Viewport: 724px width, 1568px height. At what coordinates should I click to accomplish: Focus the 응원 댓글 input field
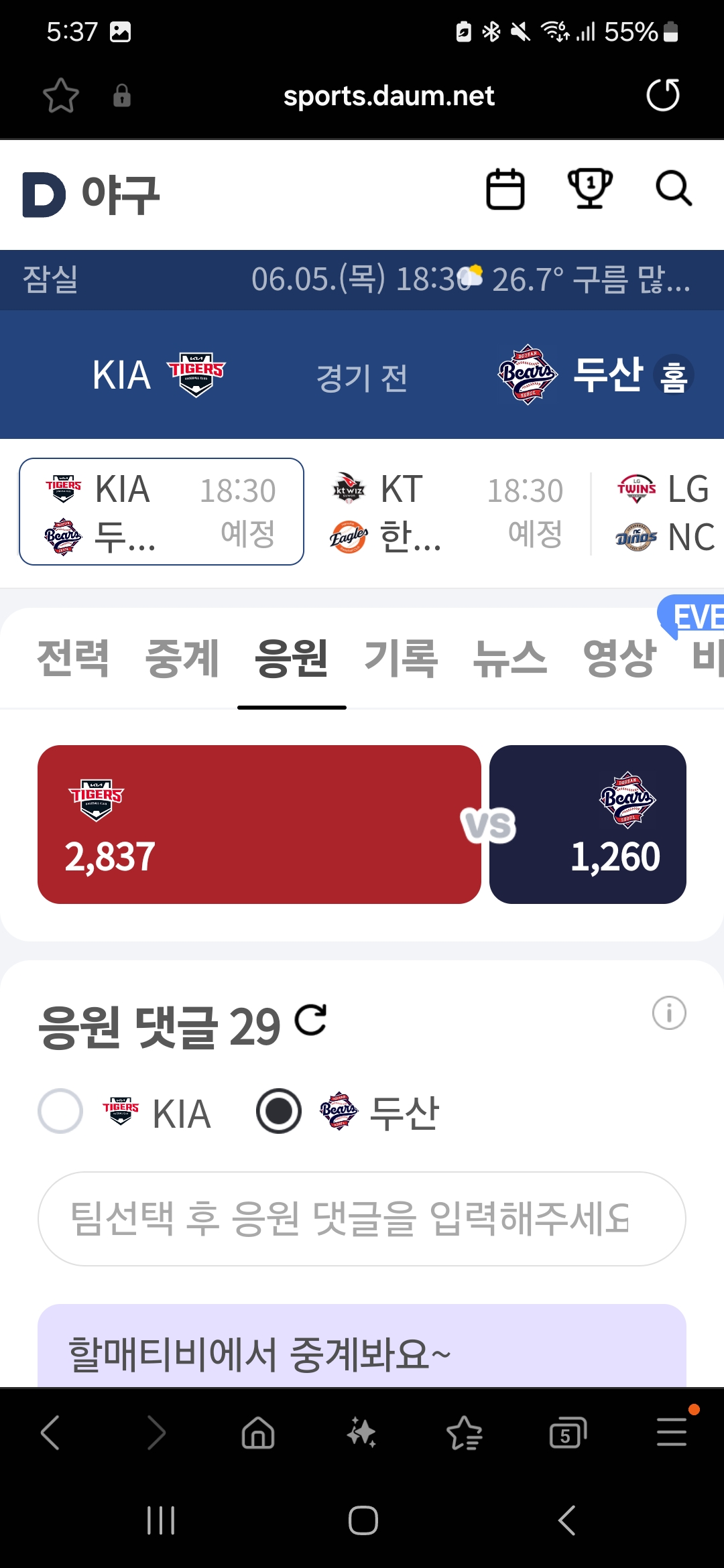click(x=362, y=1218)
